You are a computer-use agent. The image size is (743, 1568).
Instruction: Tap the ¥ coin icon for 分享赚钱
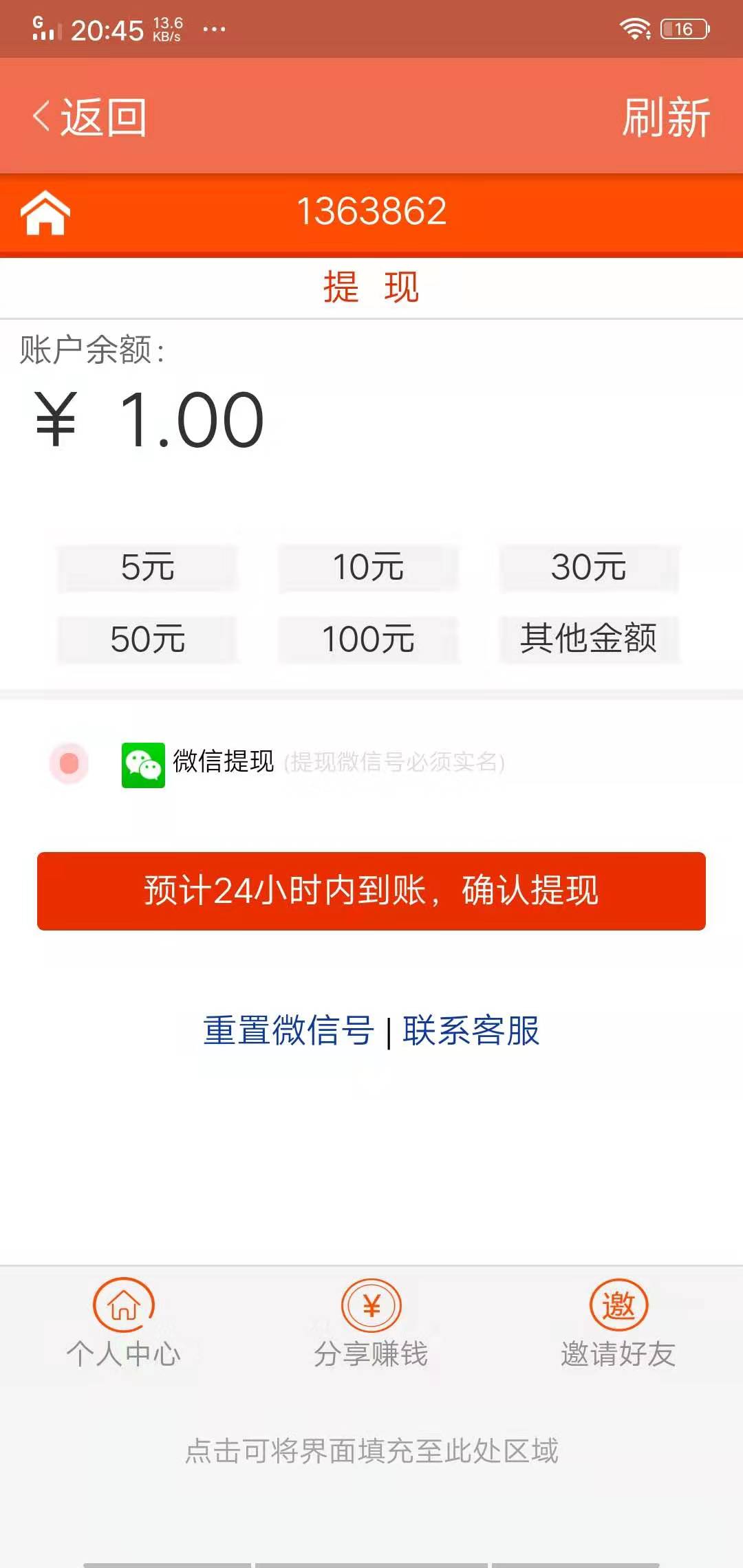click(x=371, y=1305)
